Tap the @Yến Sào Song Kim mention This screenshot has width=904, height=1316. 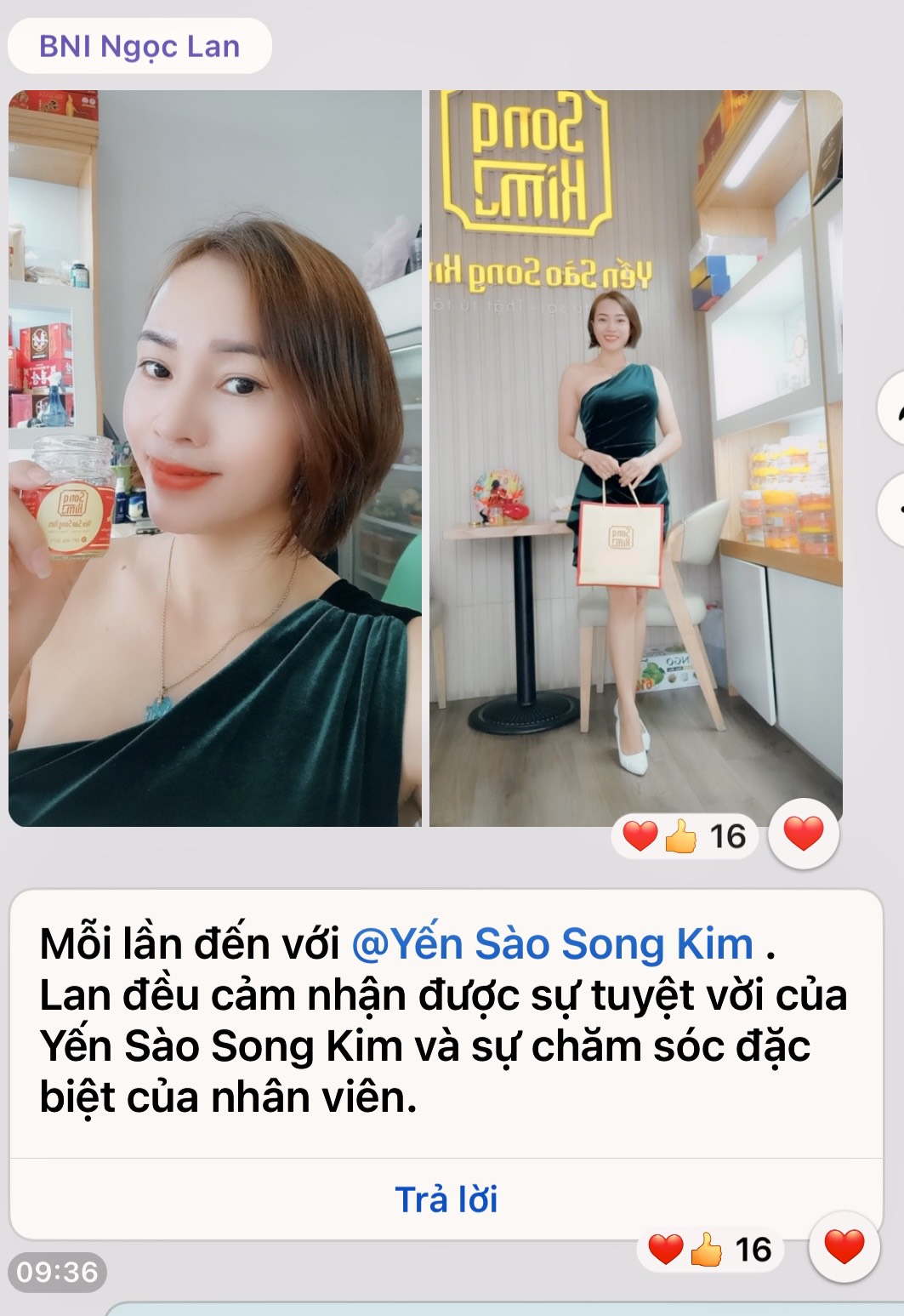552,943
